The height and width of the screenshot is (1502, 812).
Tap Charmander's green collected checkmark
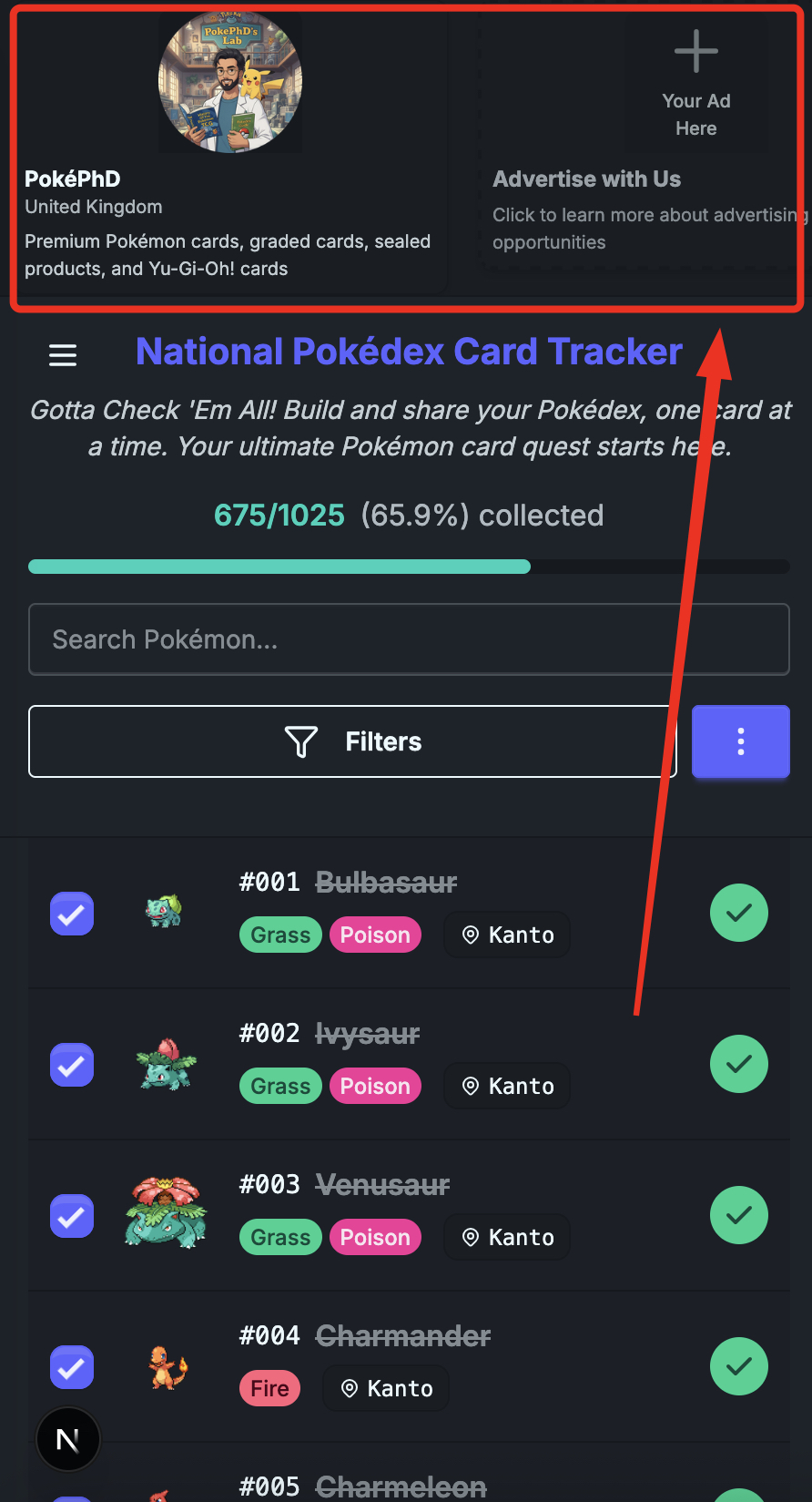738,1366
